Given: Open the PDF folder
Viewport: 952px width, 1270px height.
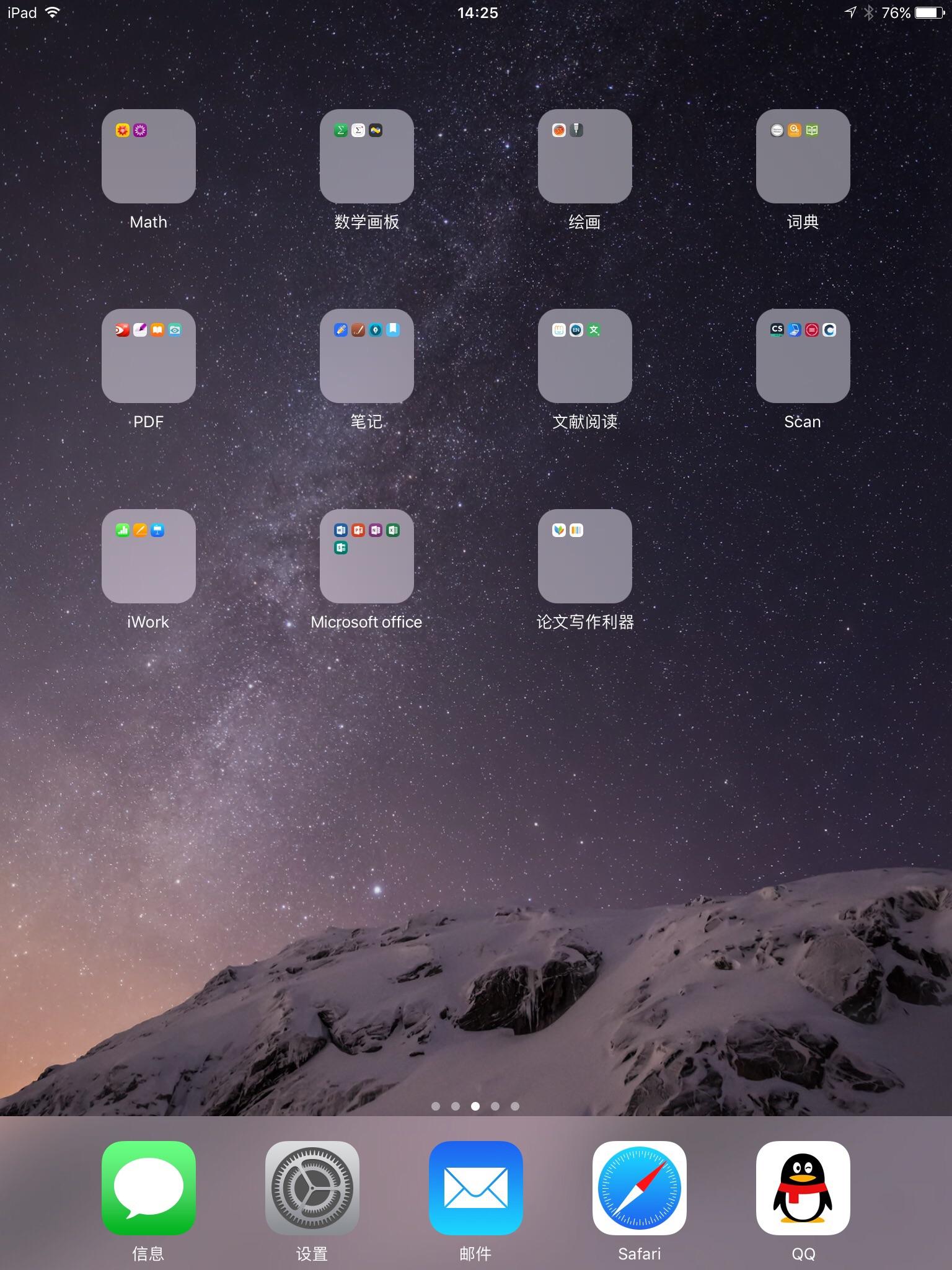Looking at the screenshot, I should tap(149, 356).
